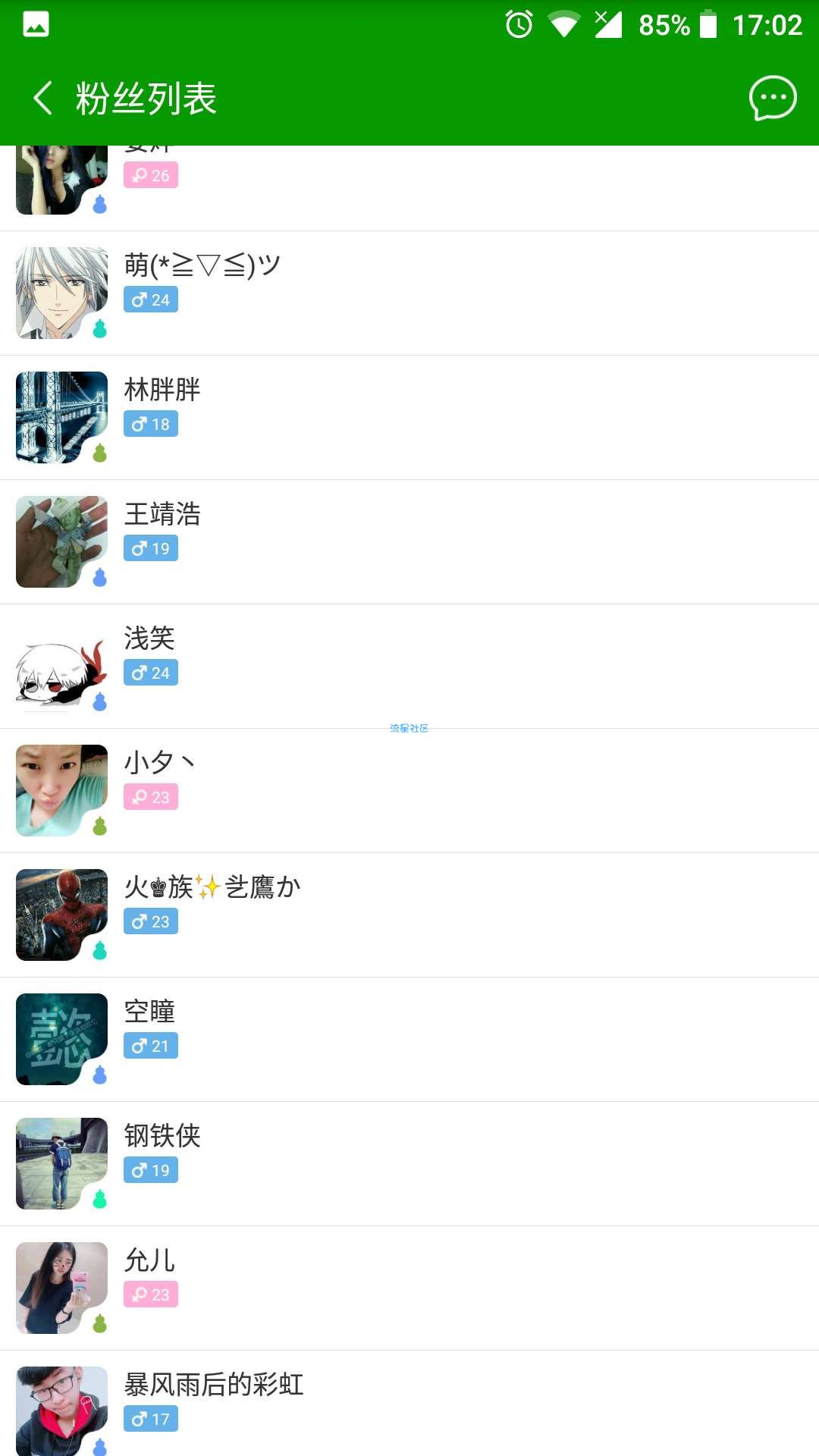The height and width of the screenshot is (1456, 819).
Task: Select the fan named 浅笑
Action: [x=409, y=666]
